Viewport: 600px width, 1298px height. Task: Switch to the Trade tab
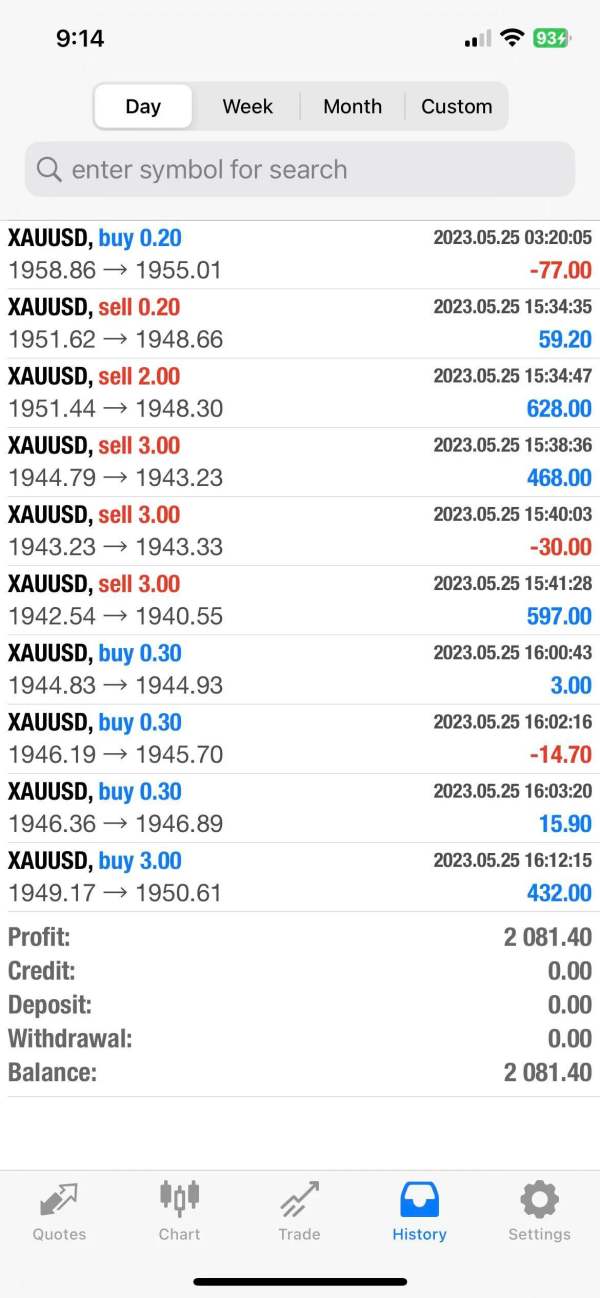tap(299, 1210)
